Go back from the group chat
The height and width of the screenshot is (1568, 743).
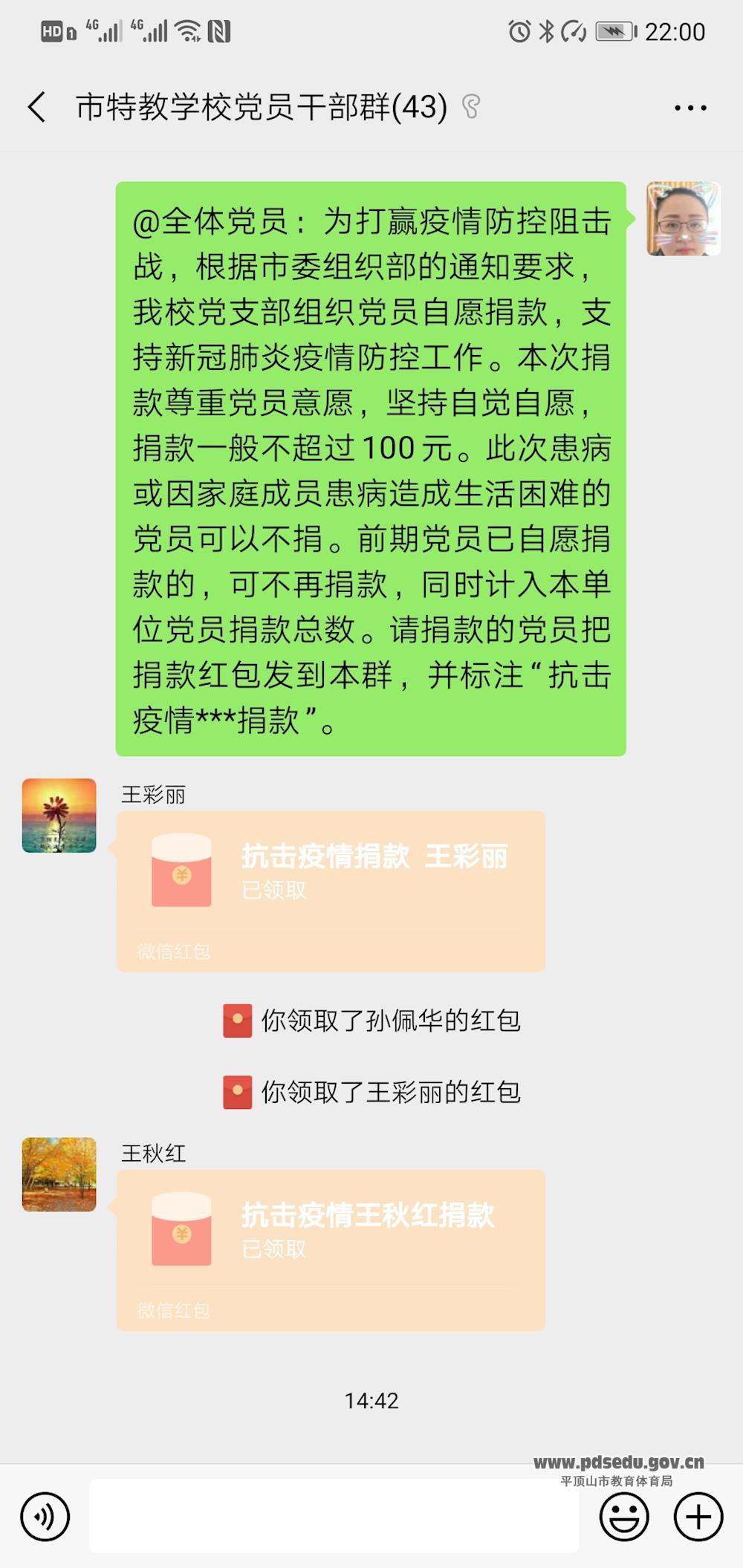37,107
